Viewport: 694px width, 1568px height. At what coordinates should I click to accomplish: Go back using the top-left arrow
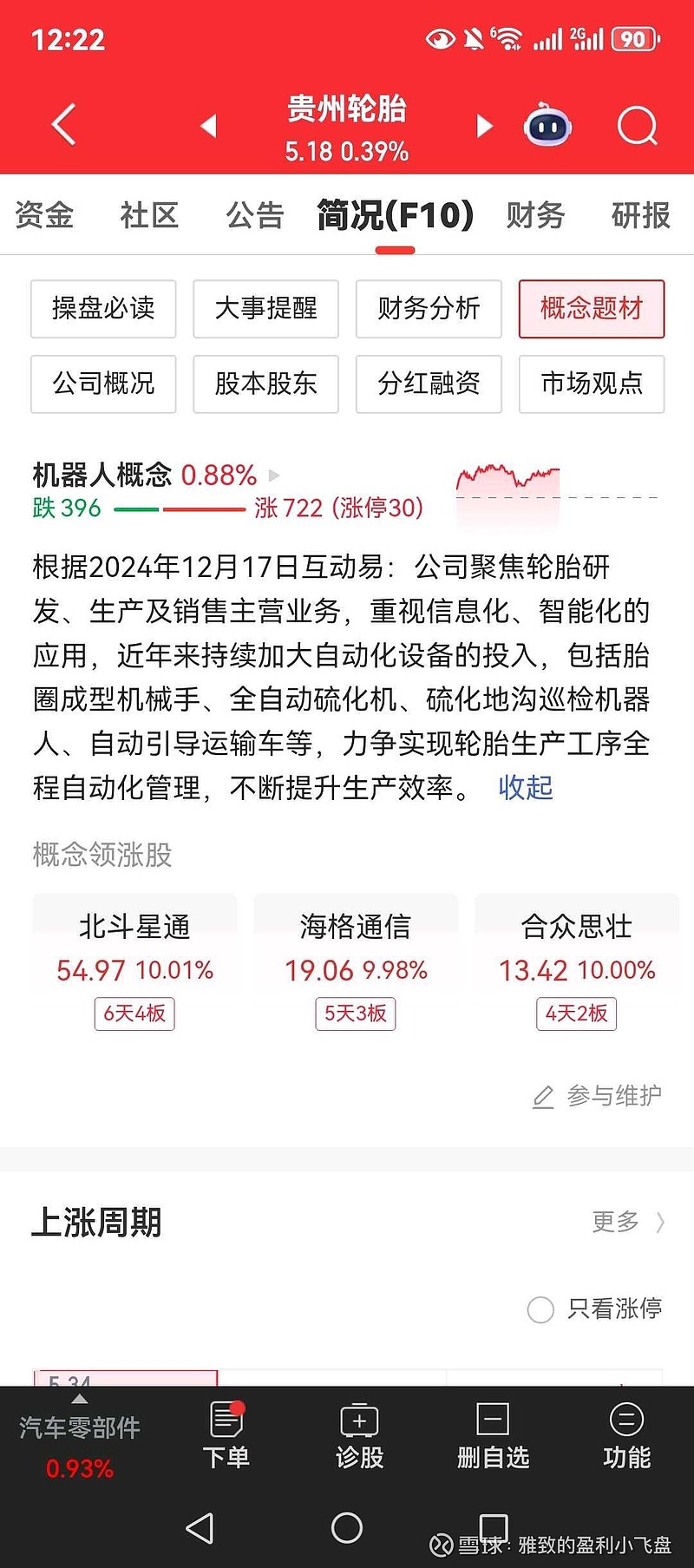(62, 124)
